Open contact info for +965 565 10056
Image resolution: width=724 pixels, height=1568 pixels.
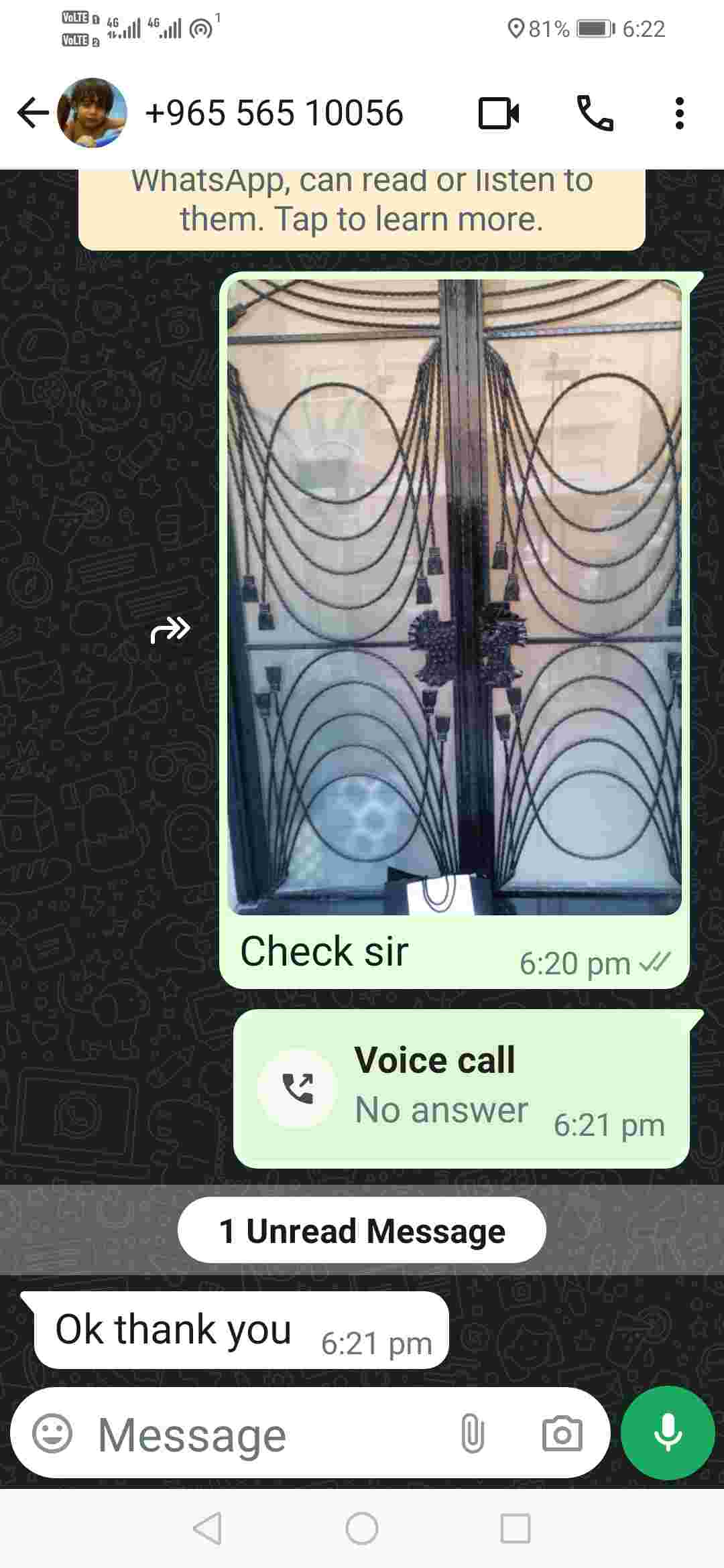[274, 113]
